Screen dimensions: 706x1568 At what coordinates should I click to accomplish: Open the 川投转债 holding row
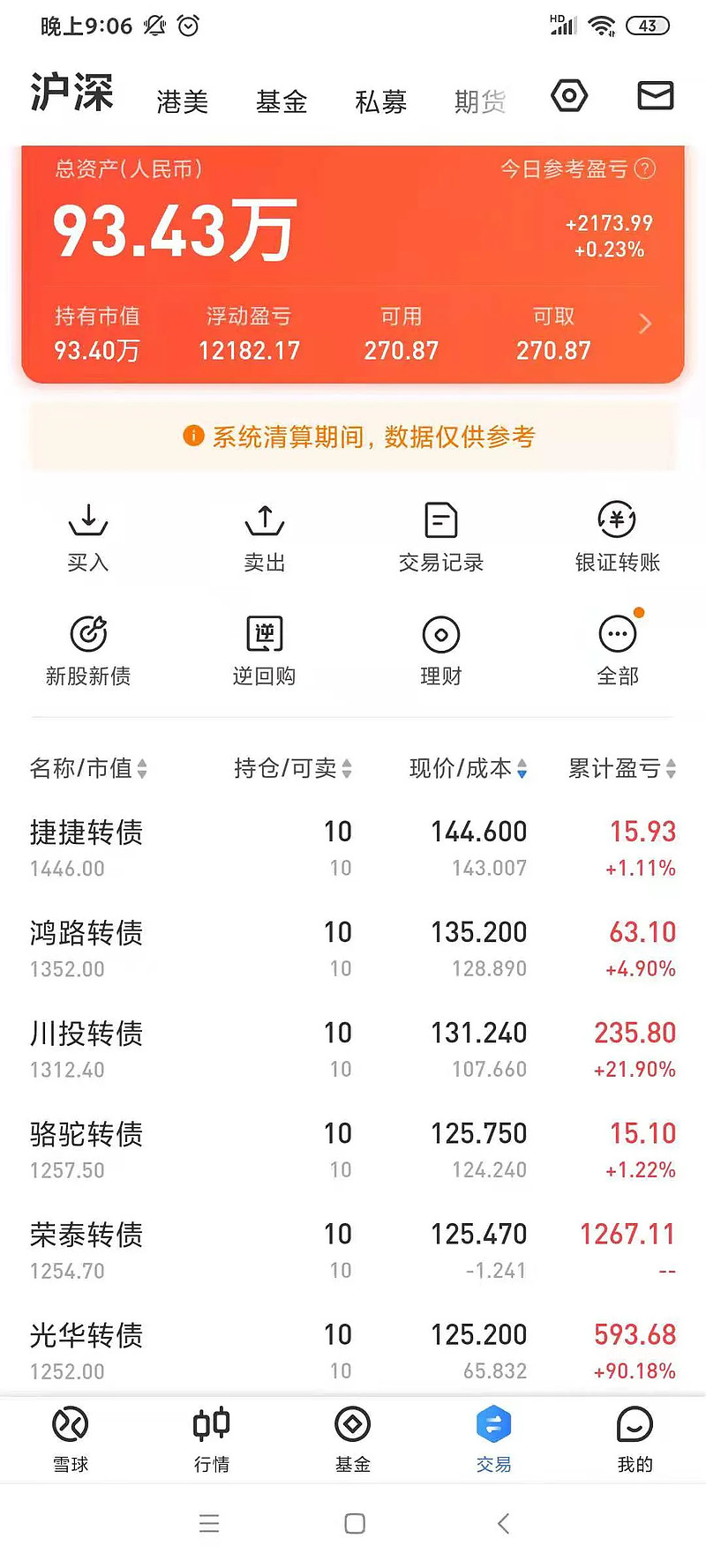[x=353, y=1049]
